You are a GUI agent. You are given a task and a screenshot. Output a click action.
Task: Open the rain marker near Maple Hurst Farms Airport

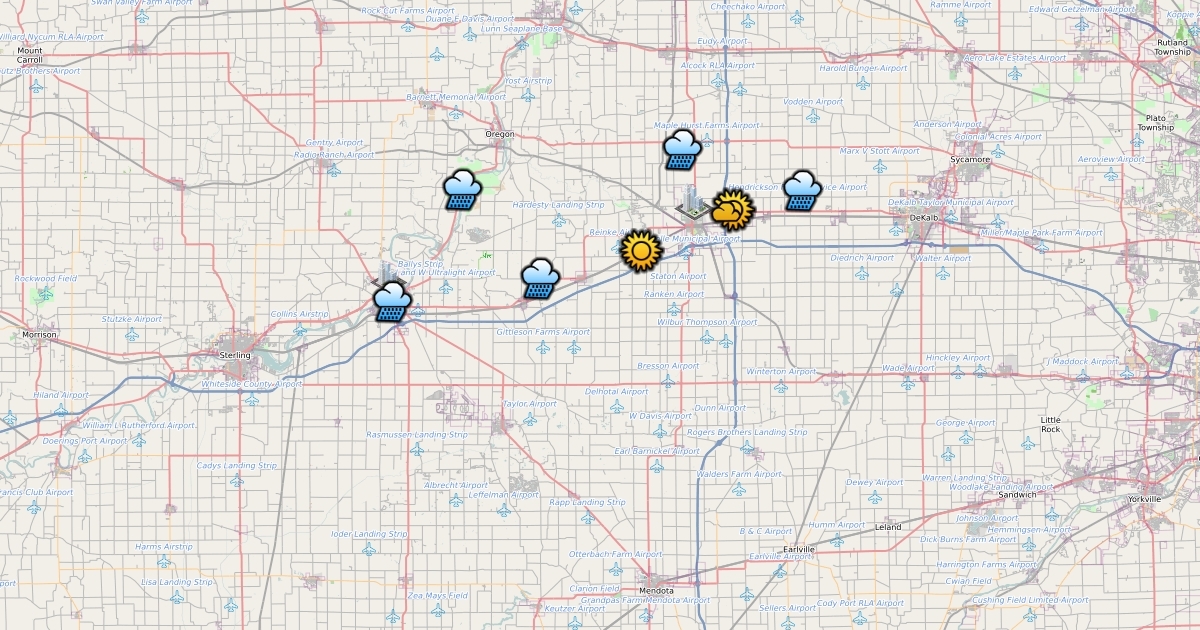(682, 149)
